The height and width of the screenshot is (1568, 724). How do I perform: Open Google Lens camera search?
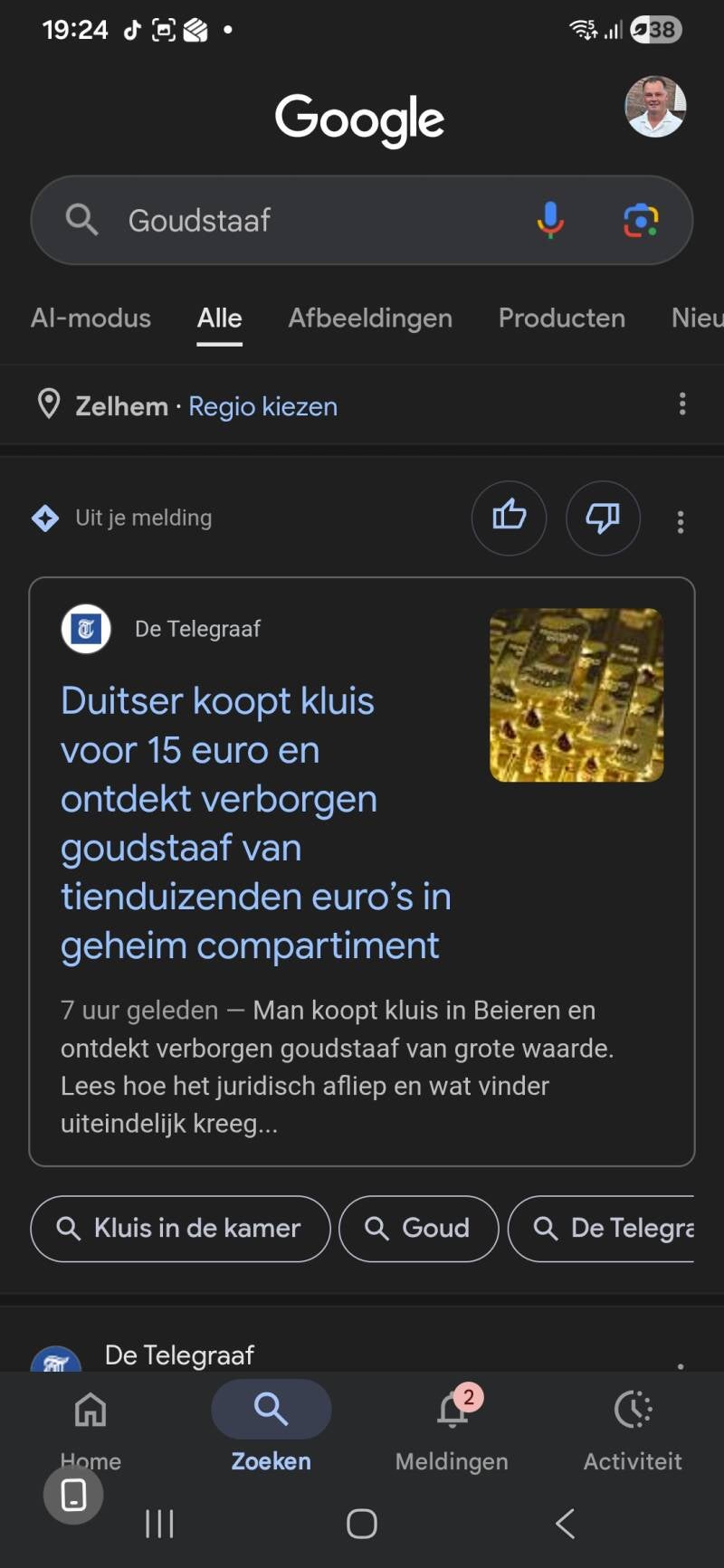pyautogui.click(x=641, y=220)
